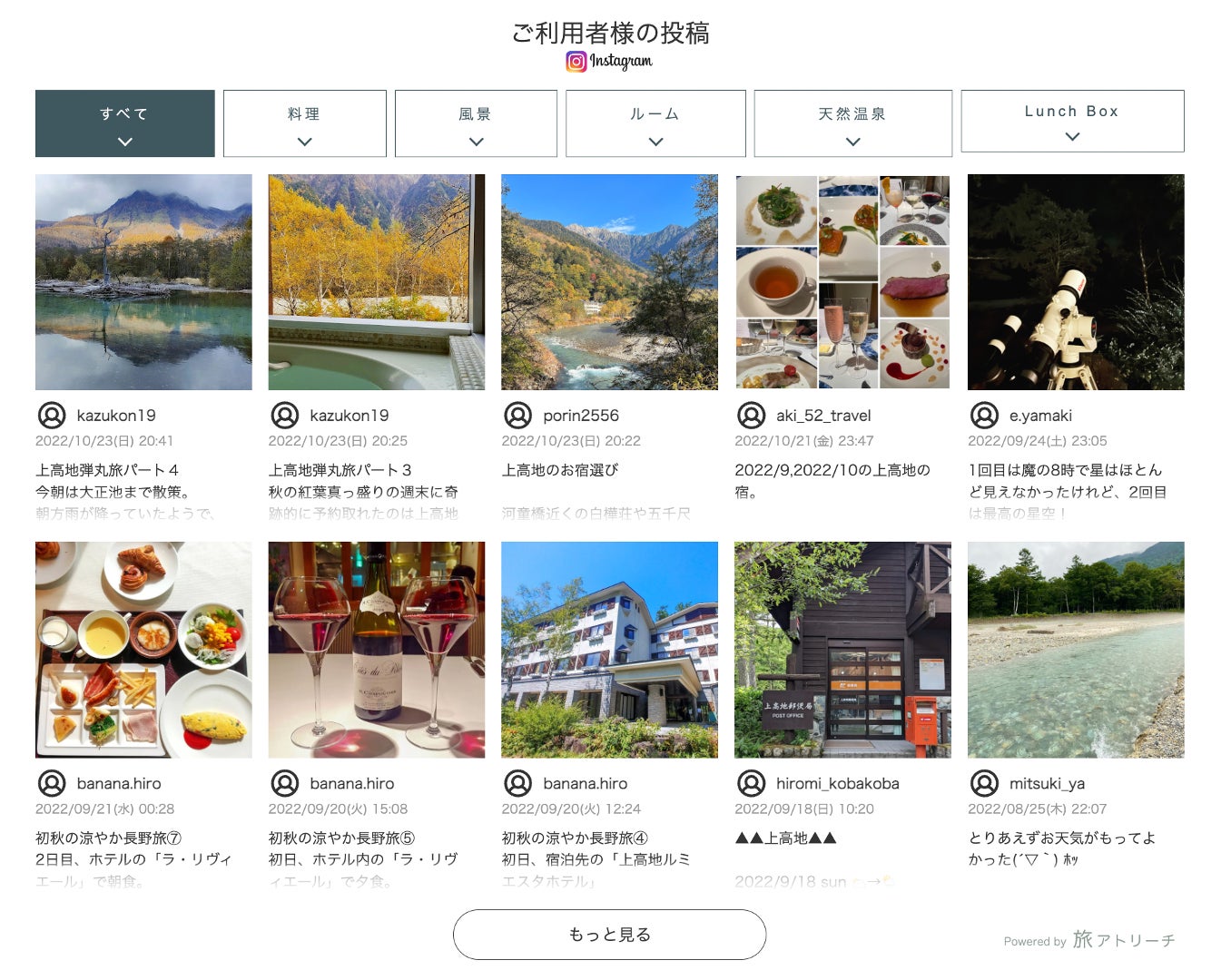The height and width of the screenshot is (980, 1231).
Task: View e.yamaki's telescope night post
Action: 1076,282
